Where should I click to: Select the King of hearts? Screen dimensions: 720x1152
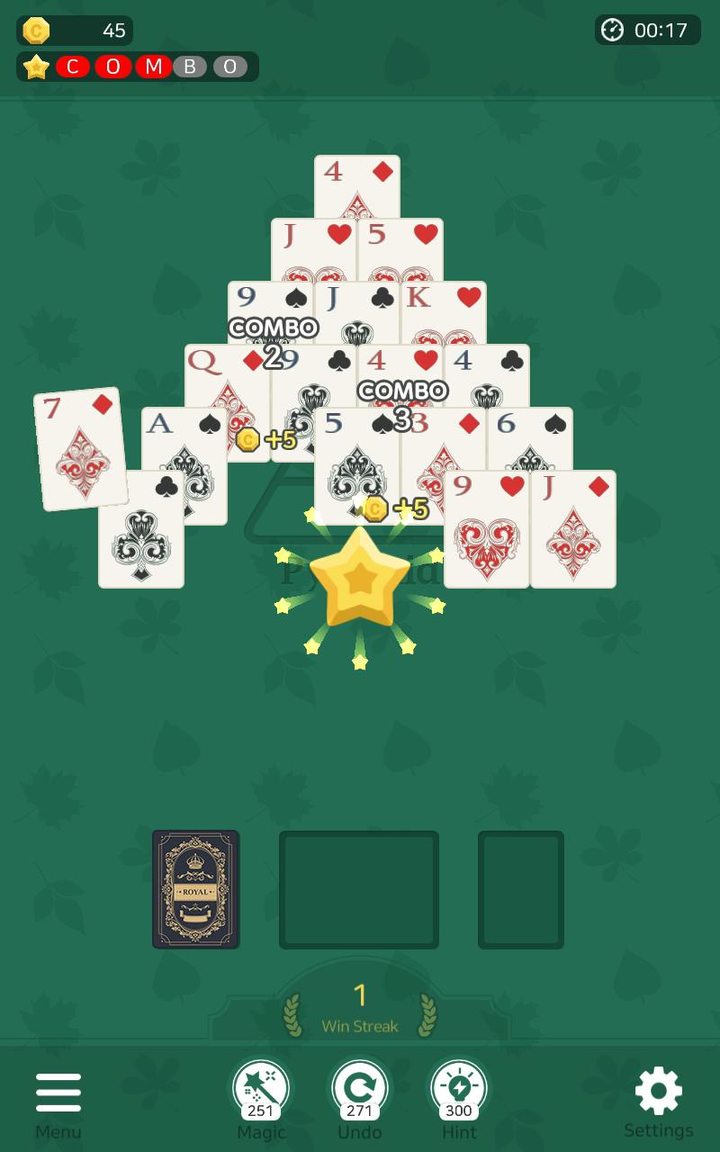pyautogui.click(x=444, y=310)
